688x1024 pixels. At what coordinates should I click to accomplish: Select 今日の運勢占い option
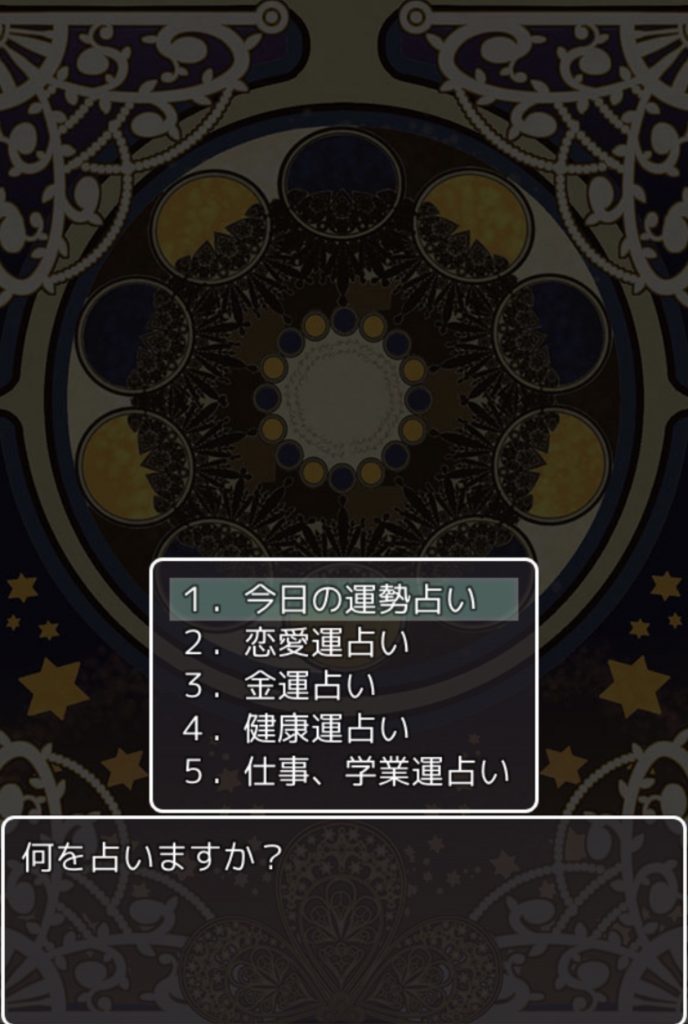[x=343, y=600]
